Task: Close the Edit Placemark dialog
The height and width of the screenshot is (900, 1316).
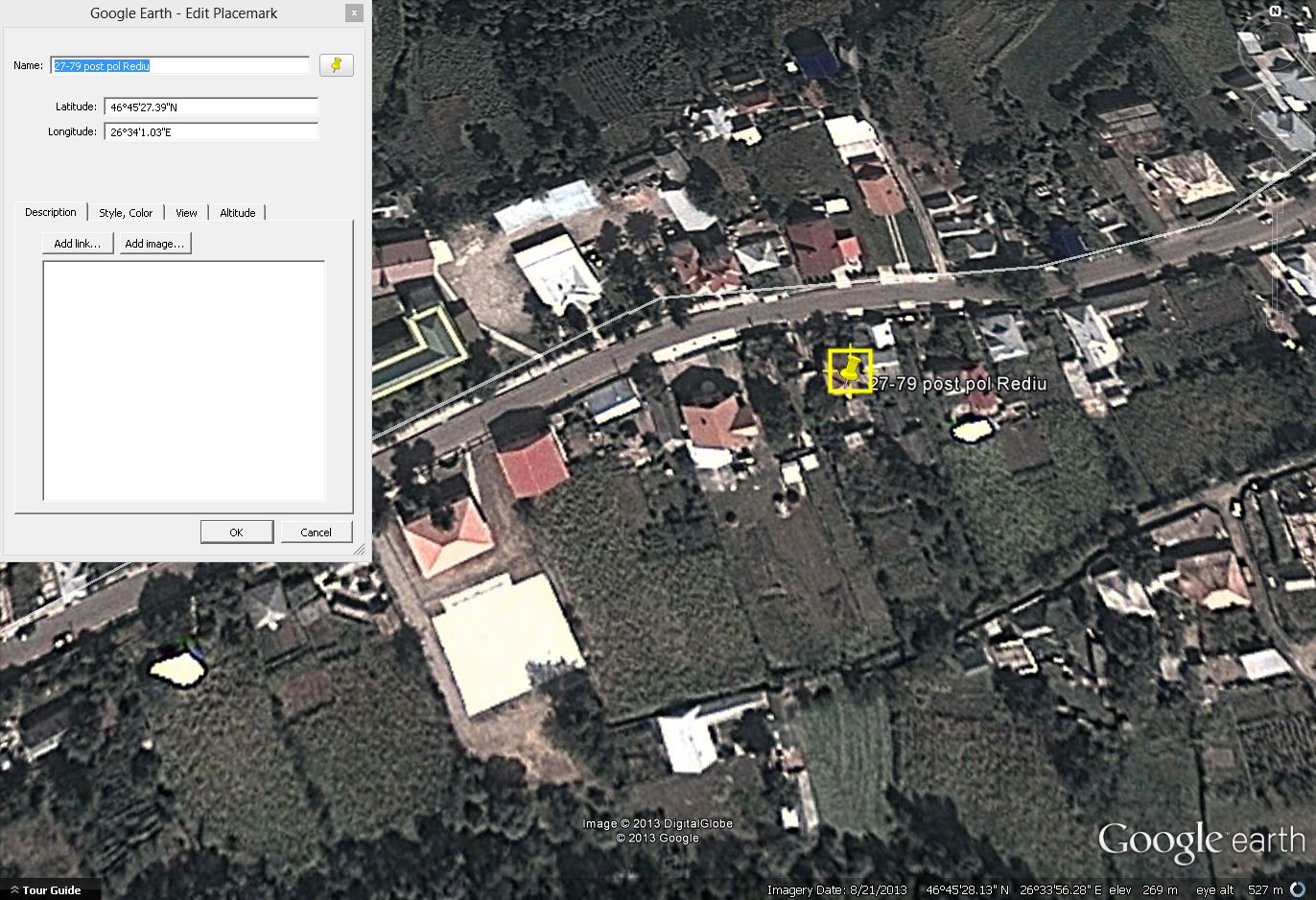Action: tap(355, 13)
